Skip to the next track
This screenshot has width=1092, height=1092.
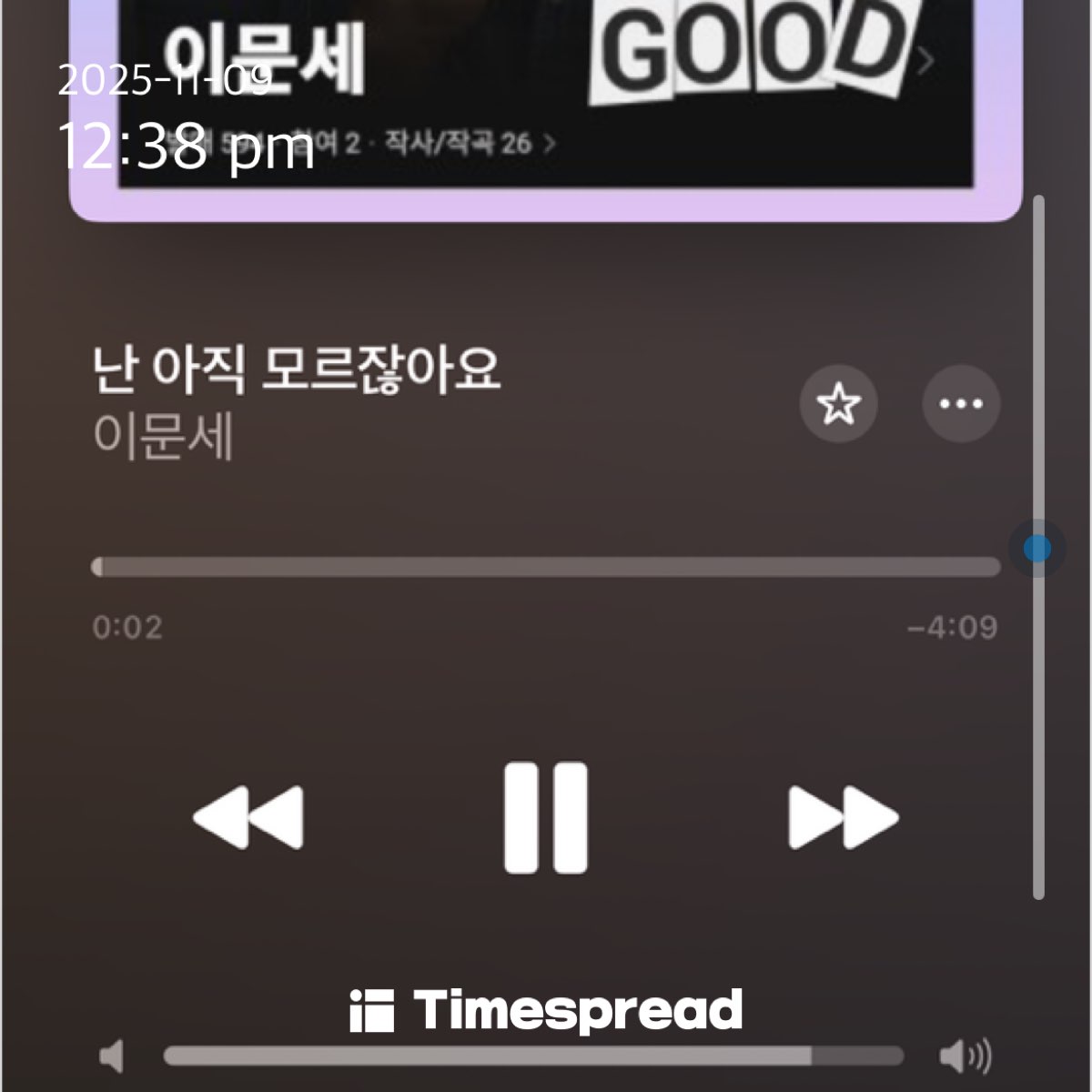(843, 817)
